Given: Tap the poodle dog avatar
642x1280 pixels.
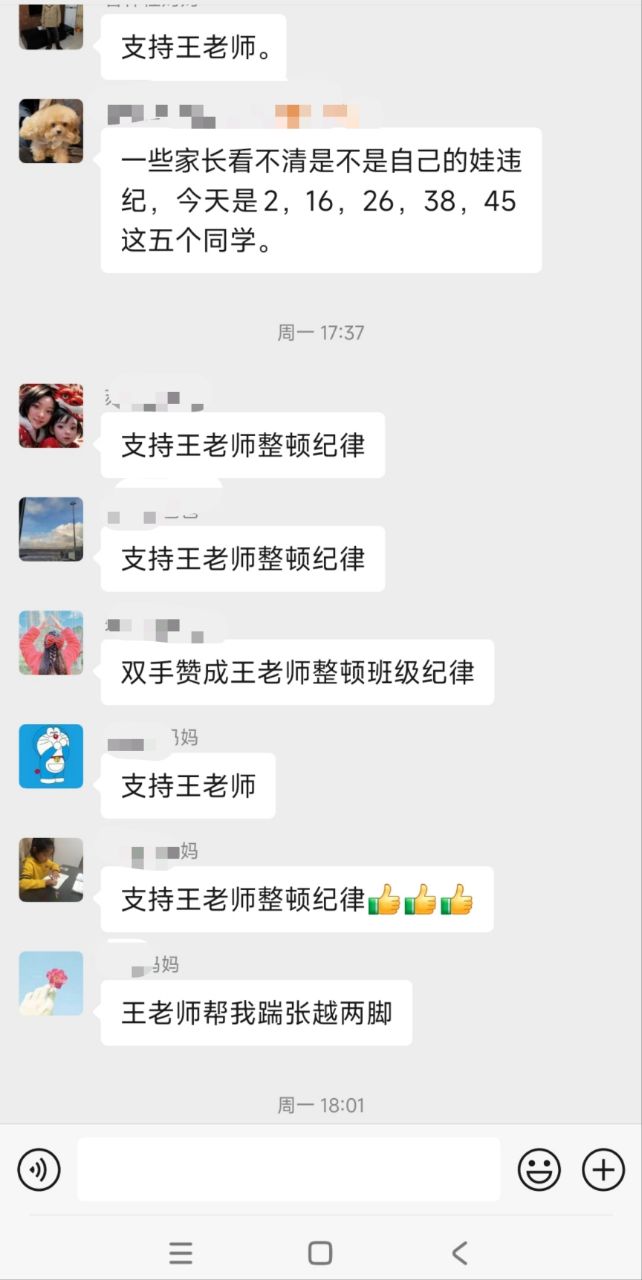Looking at the screenshot, I should pos(51,131).
